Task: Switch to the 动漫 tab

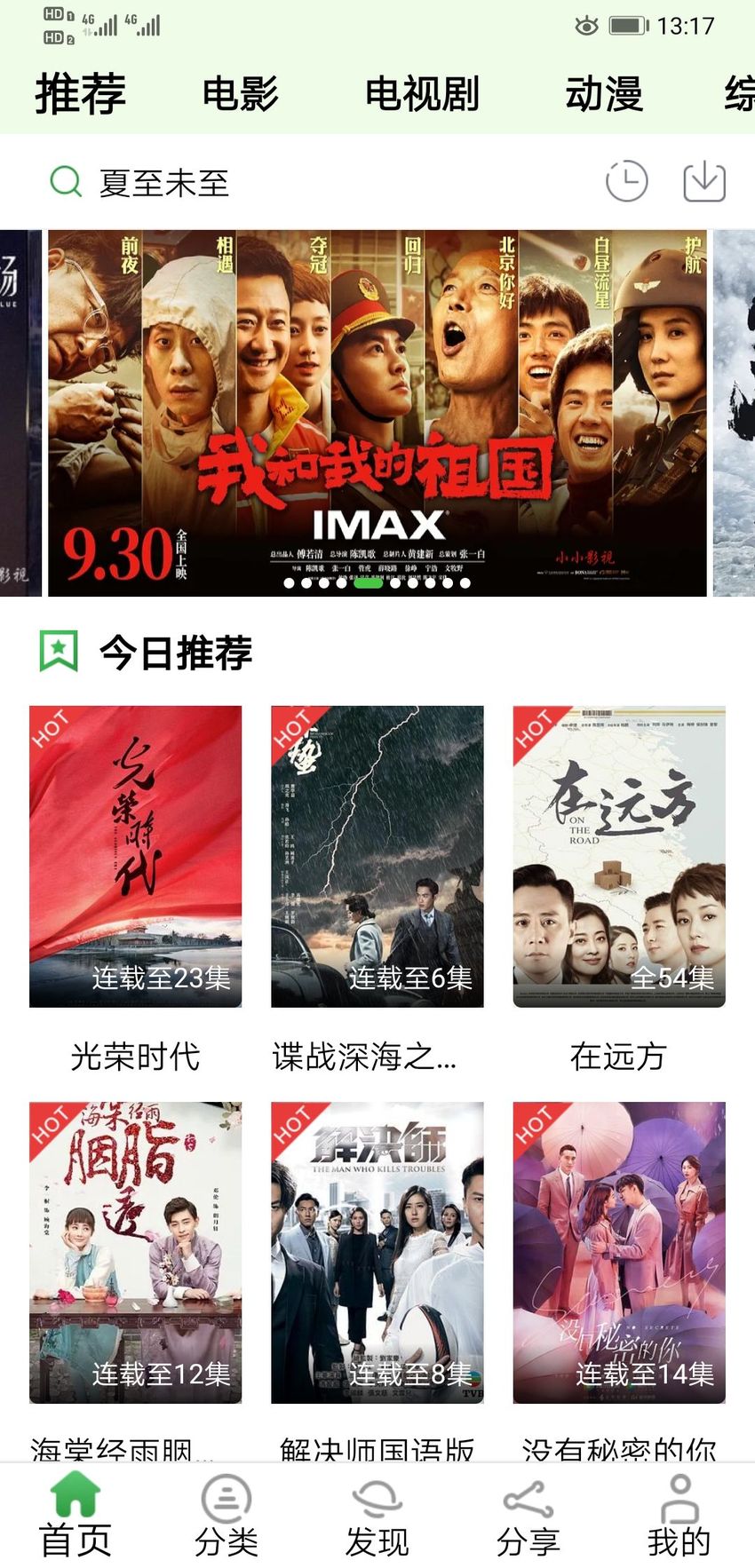Action: (x=604, y=93)
